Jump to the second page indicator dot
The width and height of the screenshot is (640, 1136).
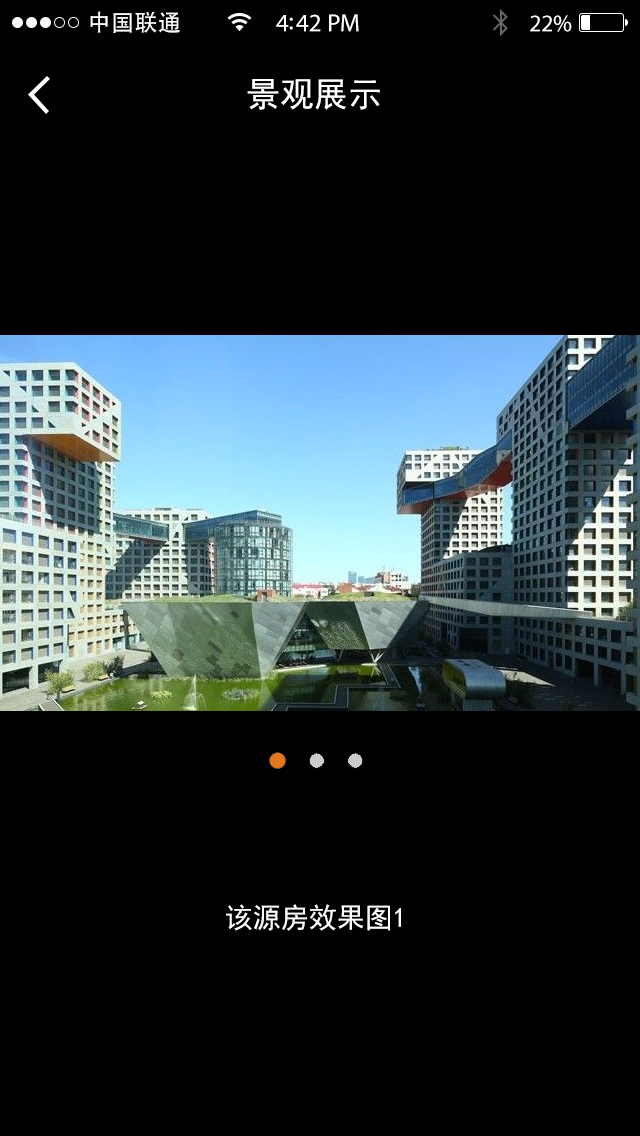click(316, 761)
